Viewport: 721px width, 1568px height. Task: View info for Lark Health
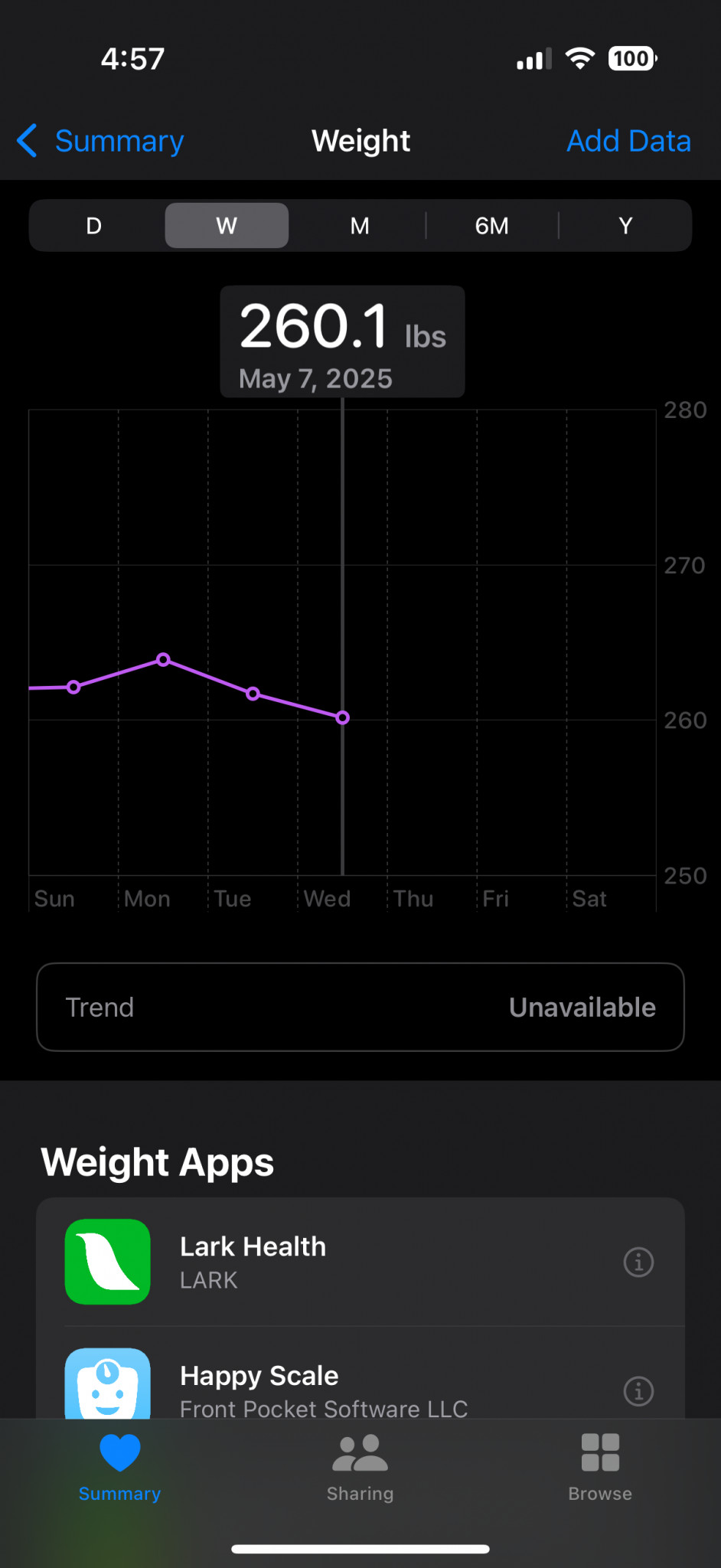638,1262
